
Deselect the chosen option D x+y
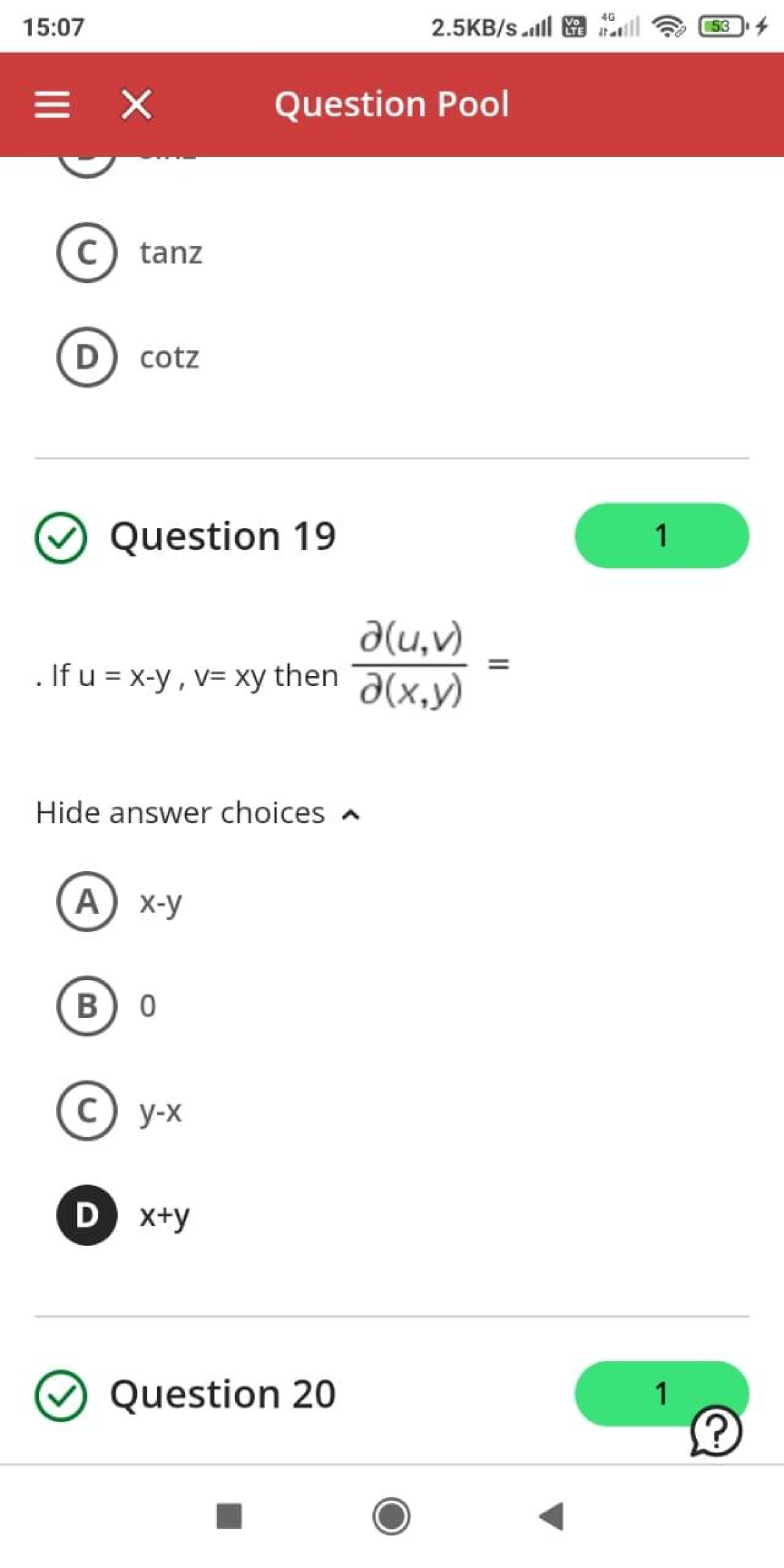pos(87,1214)
